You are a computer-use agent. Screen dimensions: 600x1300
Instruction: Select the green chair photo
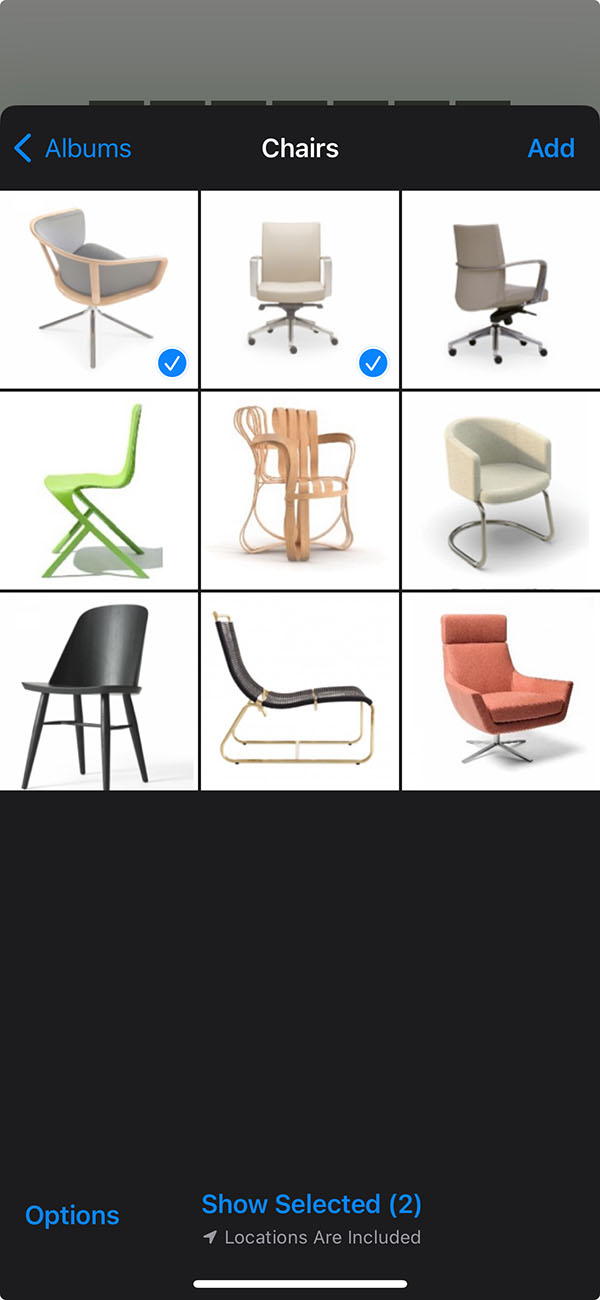point(99,490)
